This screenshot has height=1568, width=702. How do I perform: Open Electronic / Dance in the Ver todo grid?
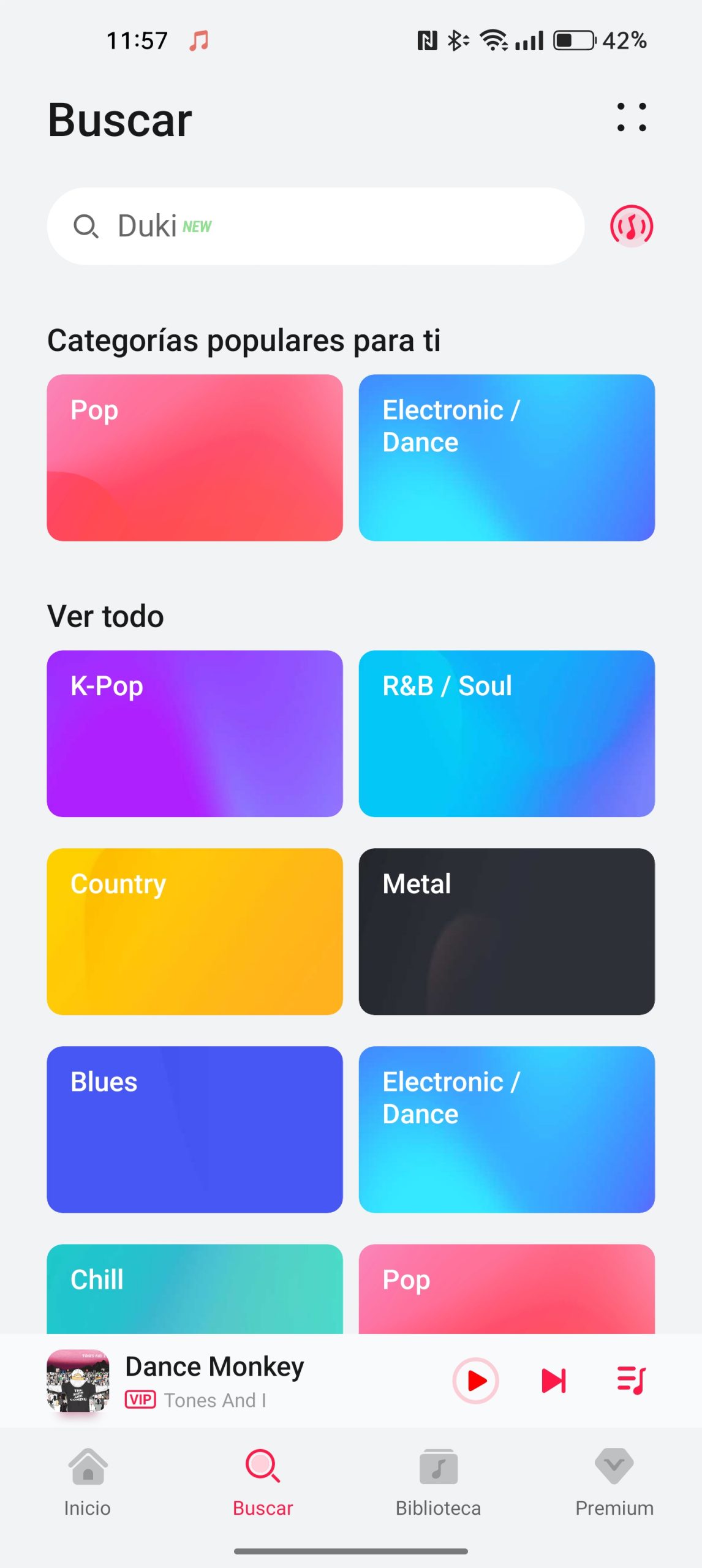tap(507, 1129)
